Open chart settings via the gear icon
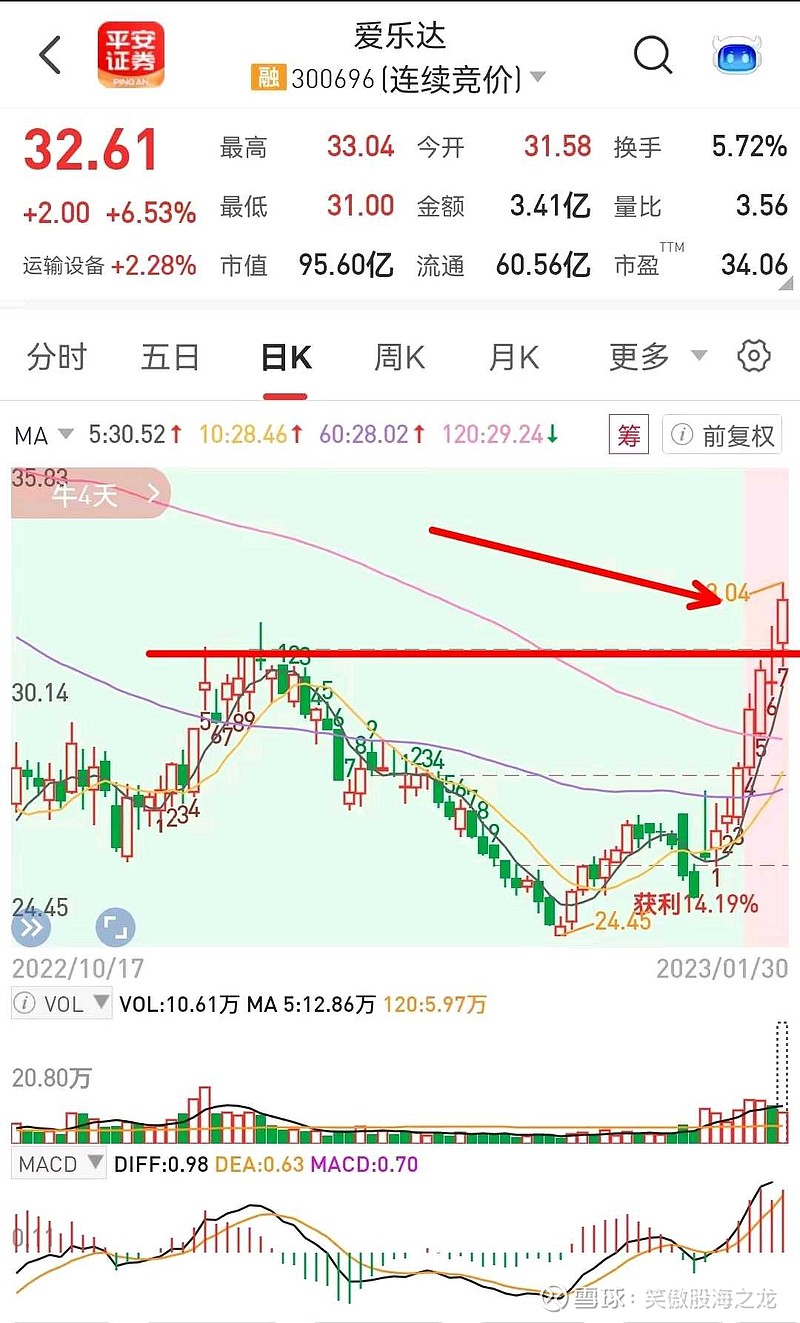The height and width of the screenshot is (1323, 800). point(753,355)
